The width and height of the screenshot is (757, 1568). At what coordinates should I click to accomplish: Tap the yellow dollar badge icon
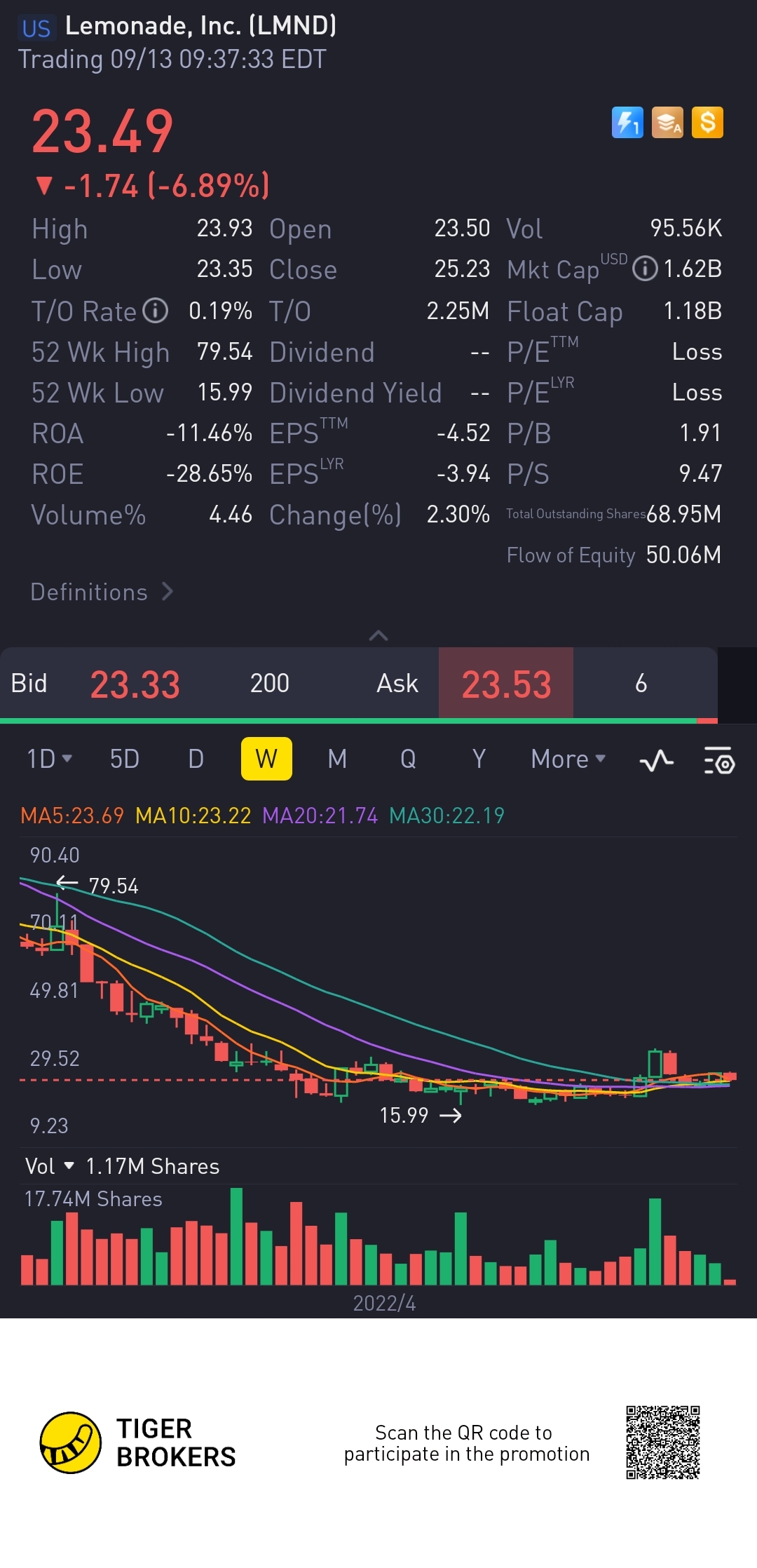(707, 123)
